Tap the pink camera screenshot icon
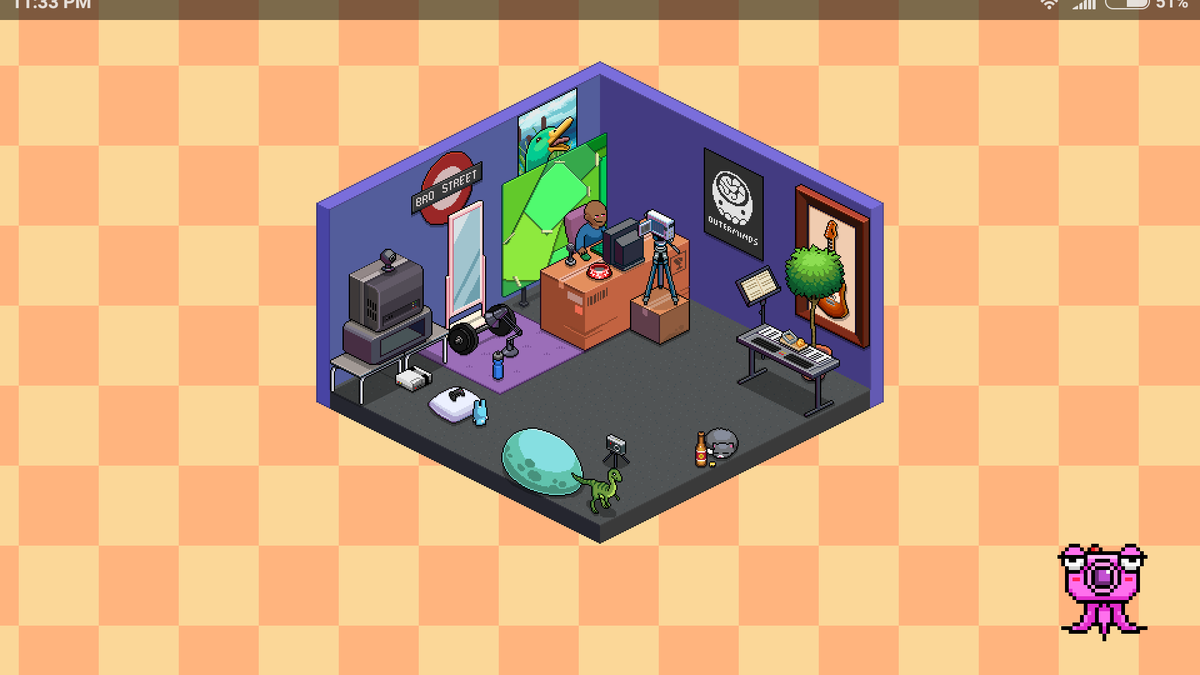This screenshot has height=675, width=1200. [x=1102, y=587]
